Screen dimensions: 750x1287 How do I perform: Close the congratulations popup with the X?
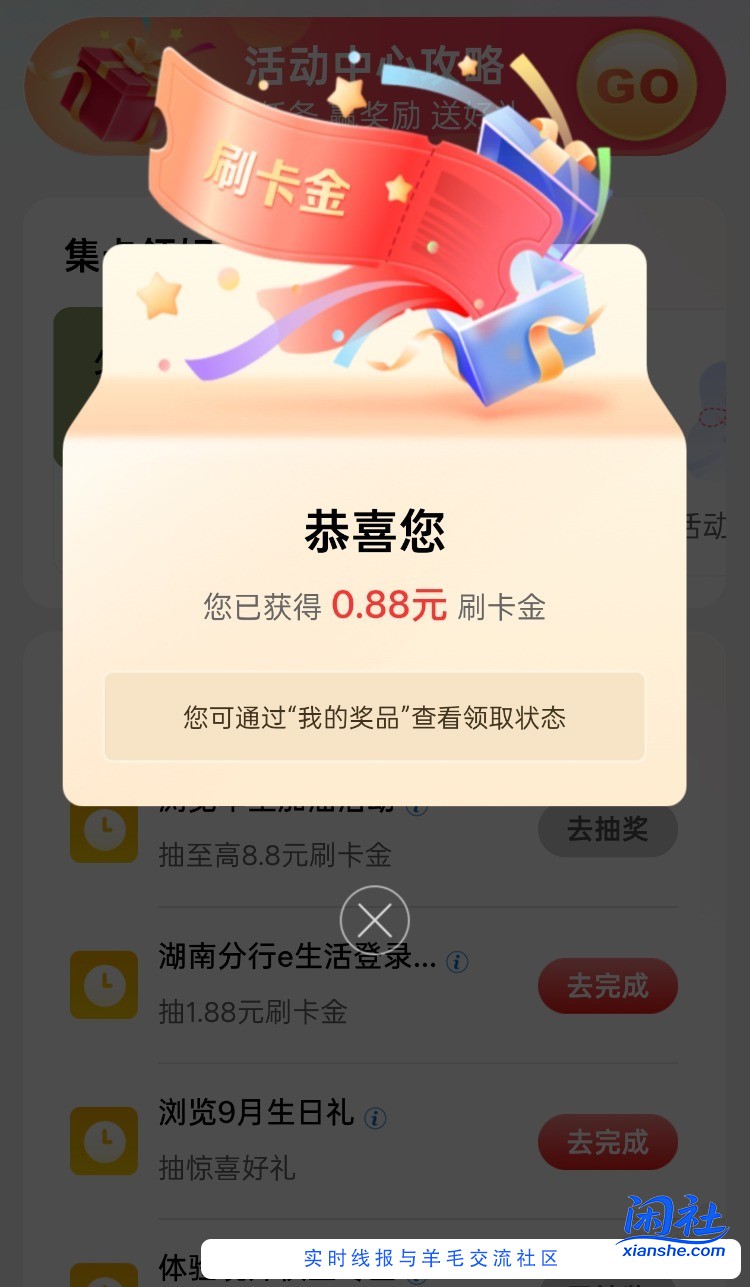pyautogui.click(x=375, y=919)
